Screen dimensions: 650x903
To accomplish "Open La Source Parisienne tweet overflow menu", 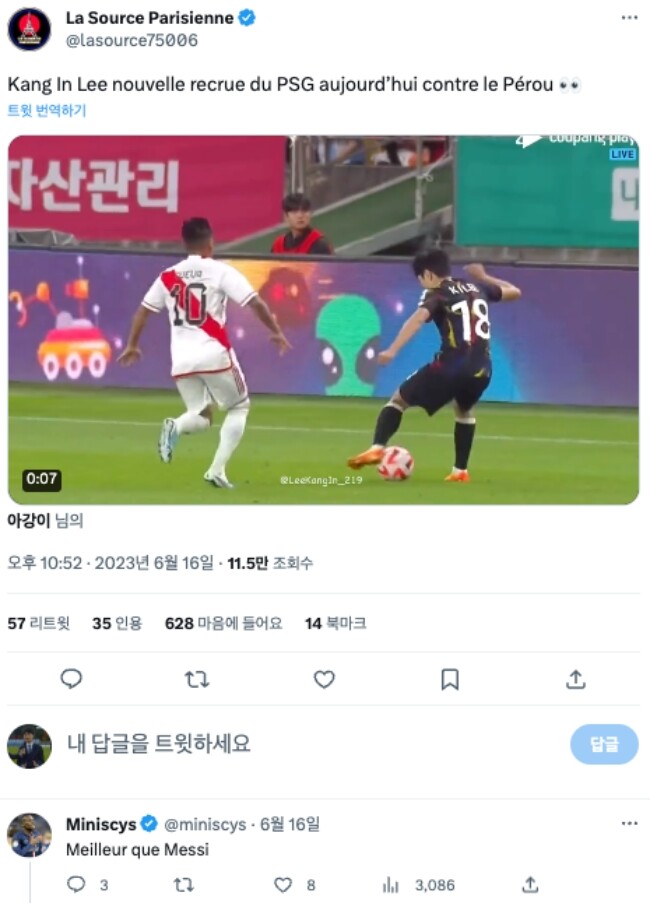I will tap(629, 18).
